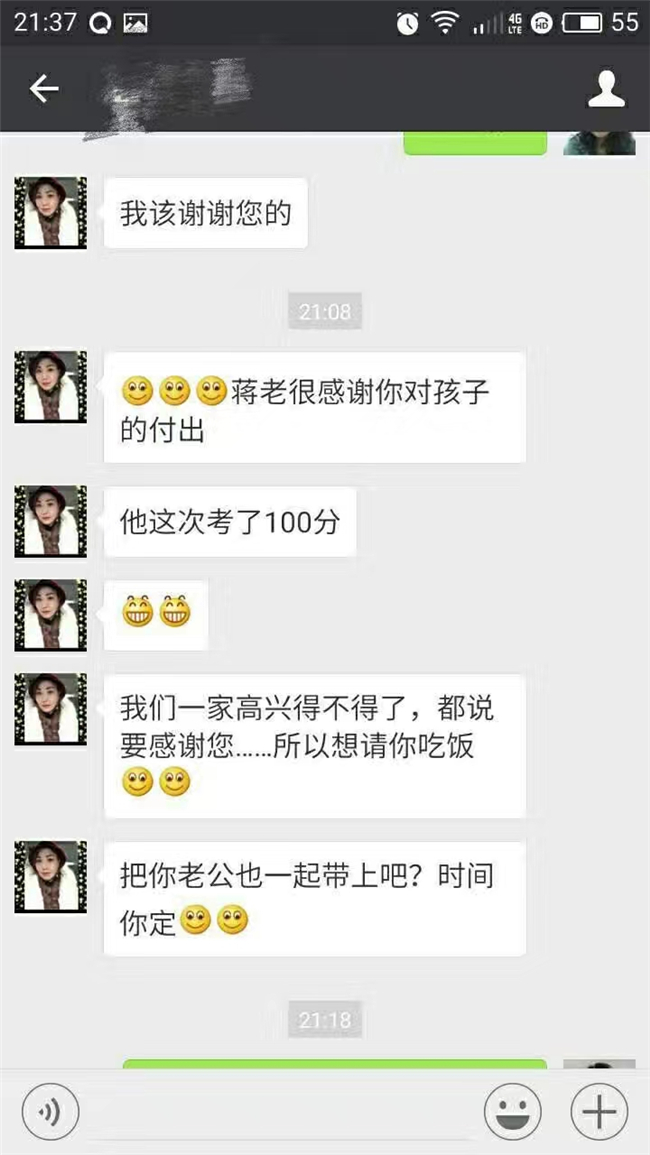Open the emoji picker
650x1155 pixels.
pos(512,1111)
